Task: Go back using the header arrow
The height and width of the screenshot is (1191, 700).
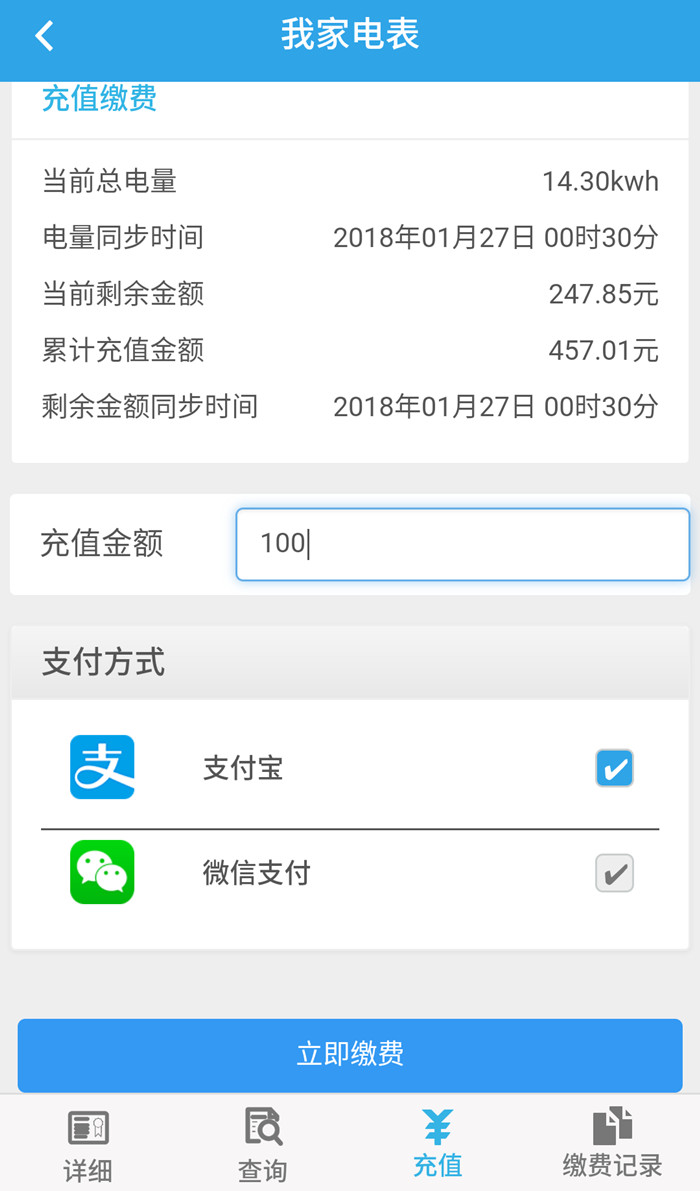Action: [44, 37]
